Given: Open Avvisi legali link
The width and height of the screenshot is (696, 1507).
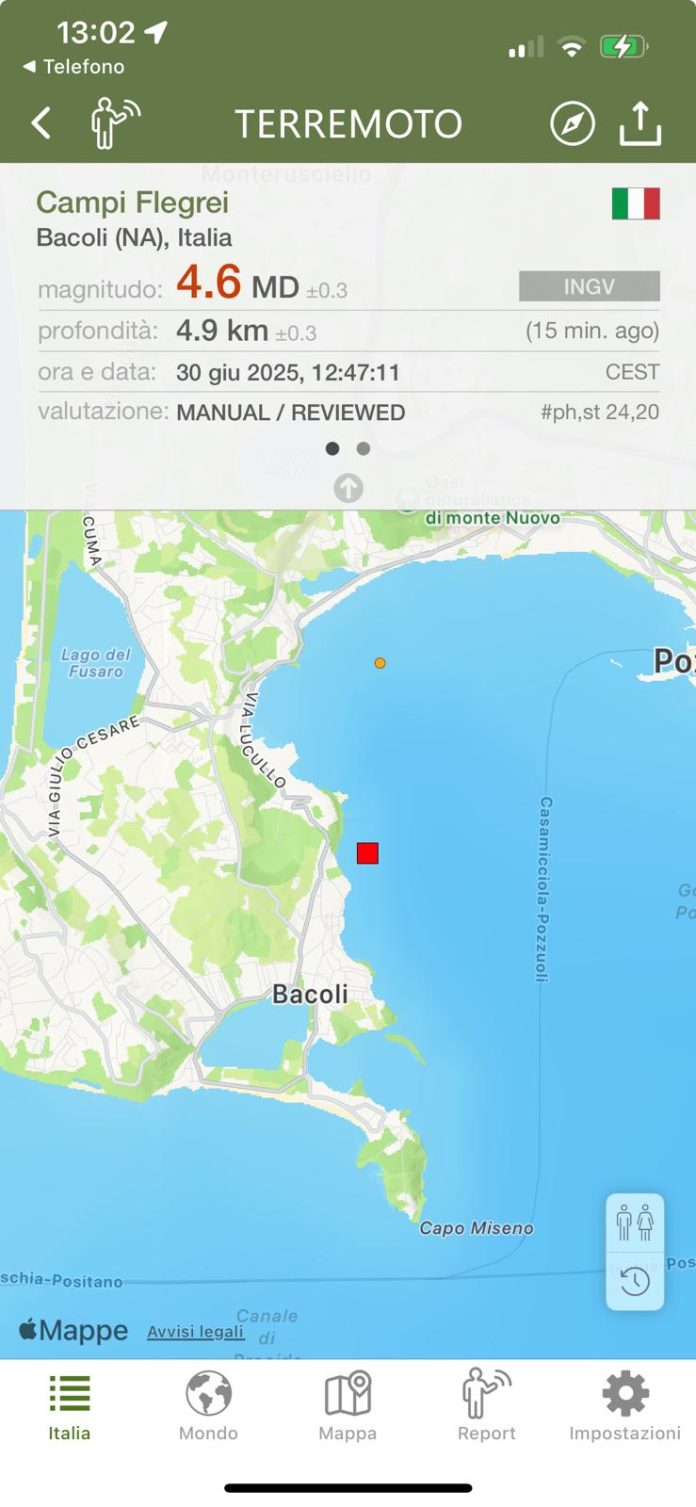Looking at the screenshot, I should tap(195, 1332).
